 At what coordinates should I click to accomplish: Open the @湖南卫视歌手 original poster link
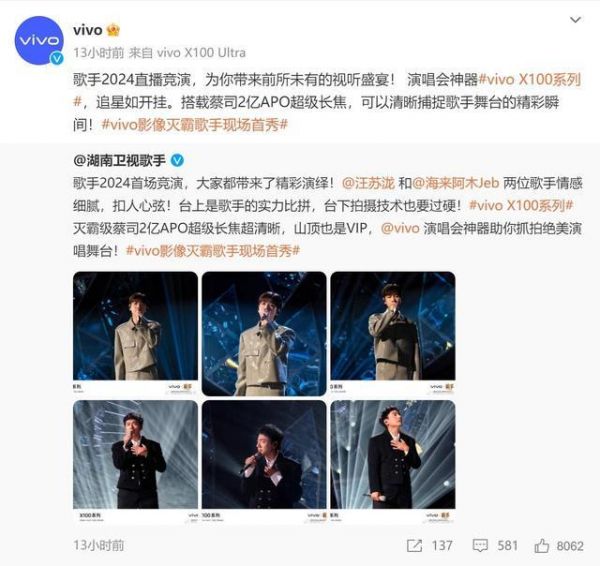tap(121, 159)
